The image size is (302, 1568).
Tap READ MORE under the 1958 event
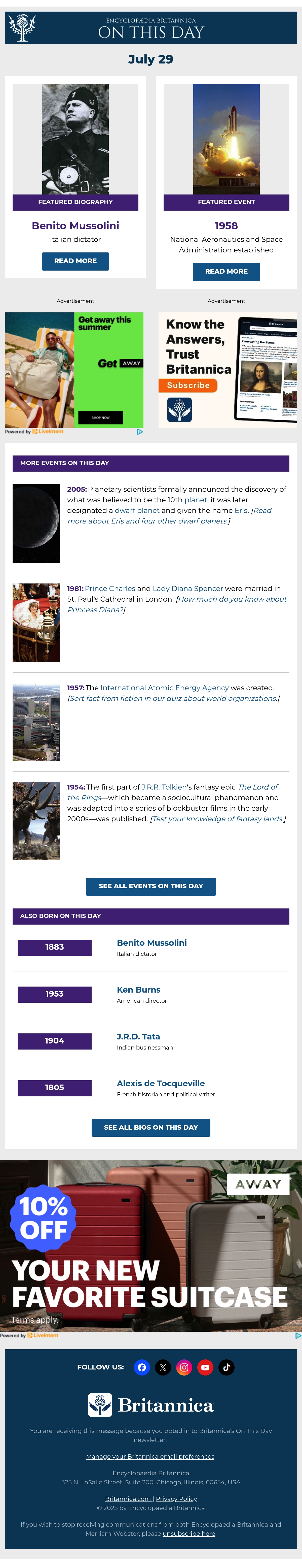226,272
